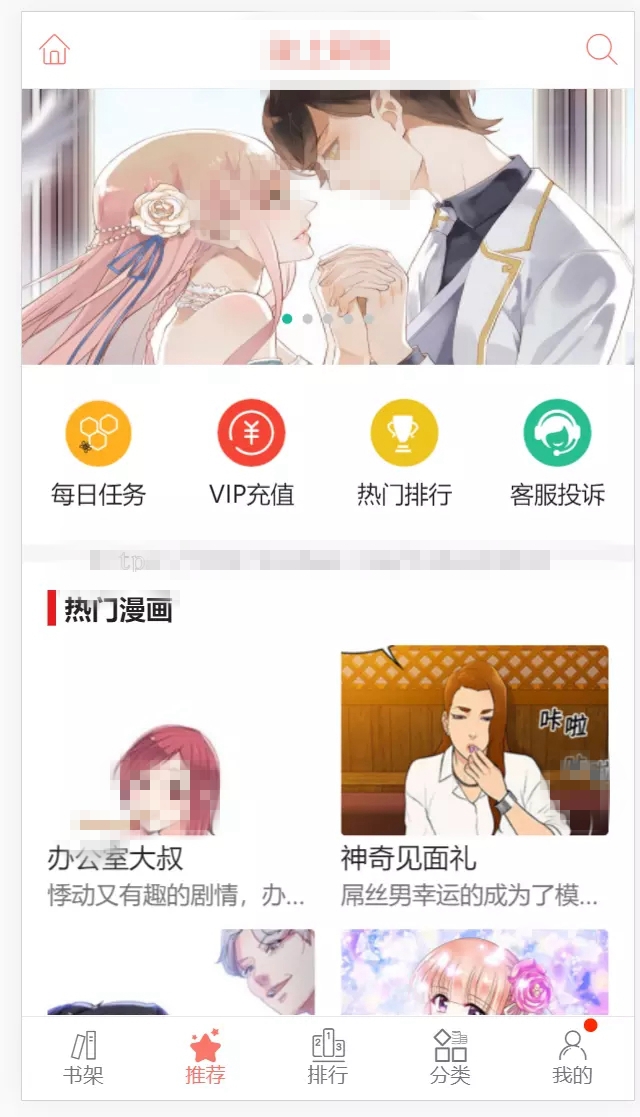640x1117 pixels.
Task: Open the featured banner at the top
Action: (x=328, y=227)
